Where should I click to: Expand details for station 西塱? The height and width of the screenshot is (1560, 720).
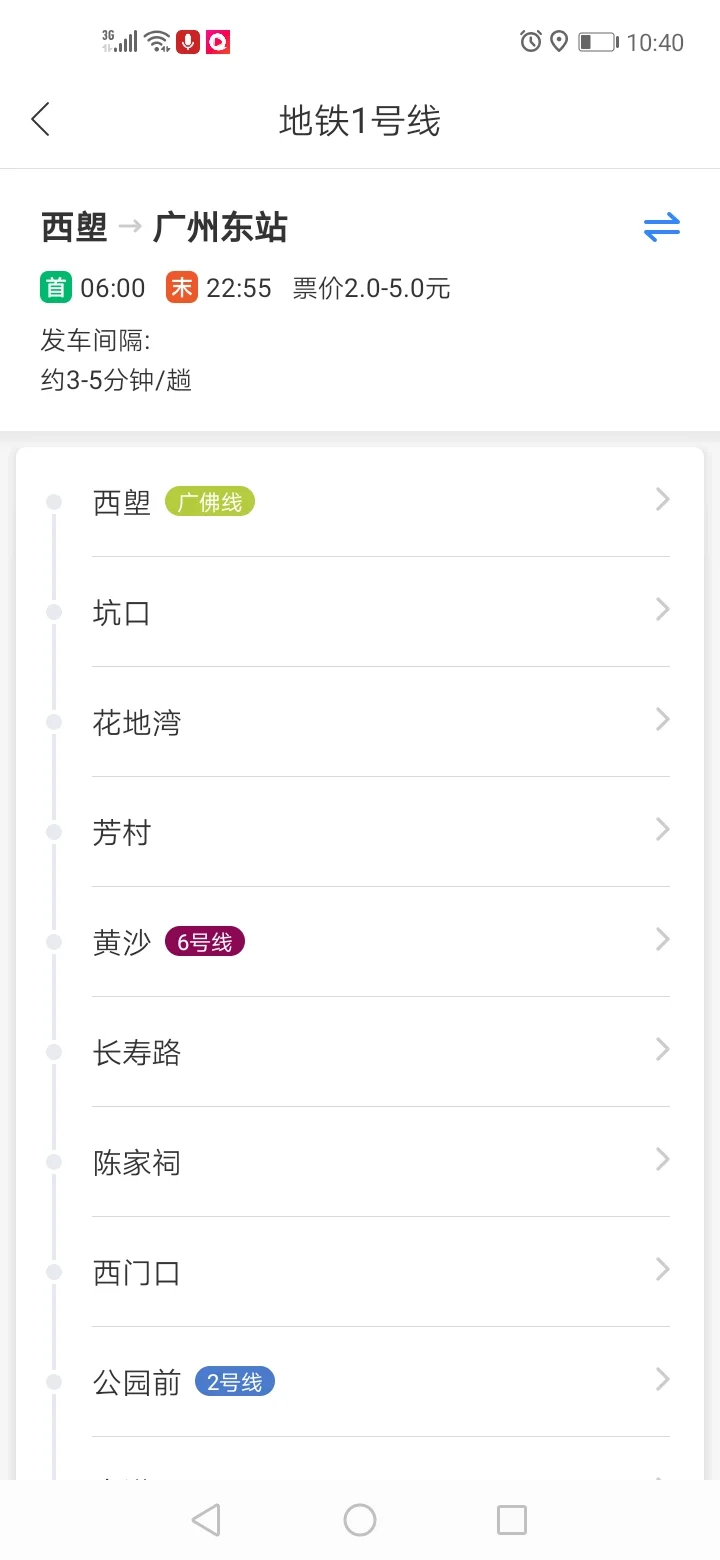click(x=661, y=497)
